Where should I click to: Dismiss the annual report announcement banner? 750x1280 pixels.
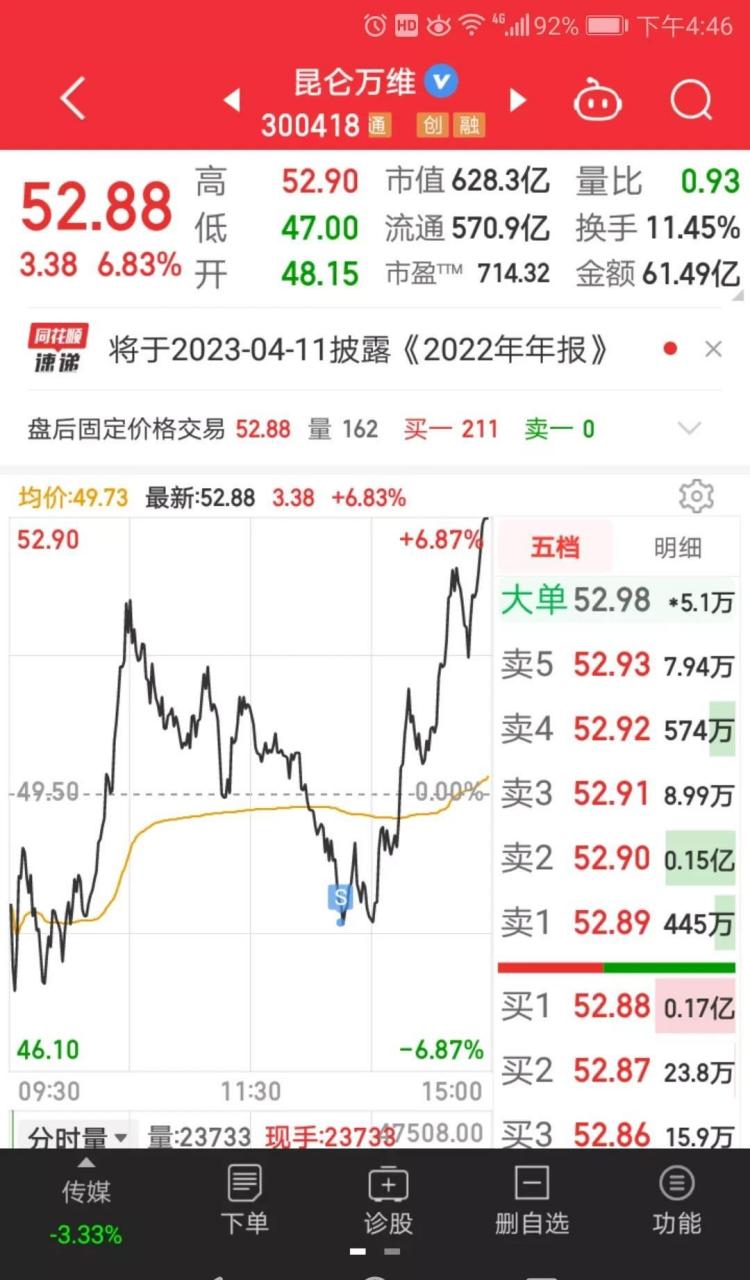[x=714, y=349]
